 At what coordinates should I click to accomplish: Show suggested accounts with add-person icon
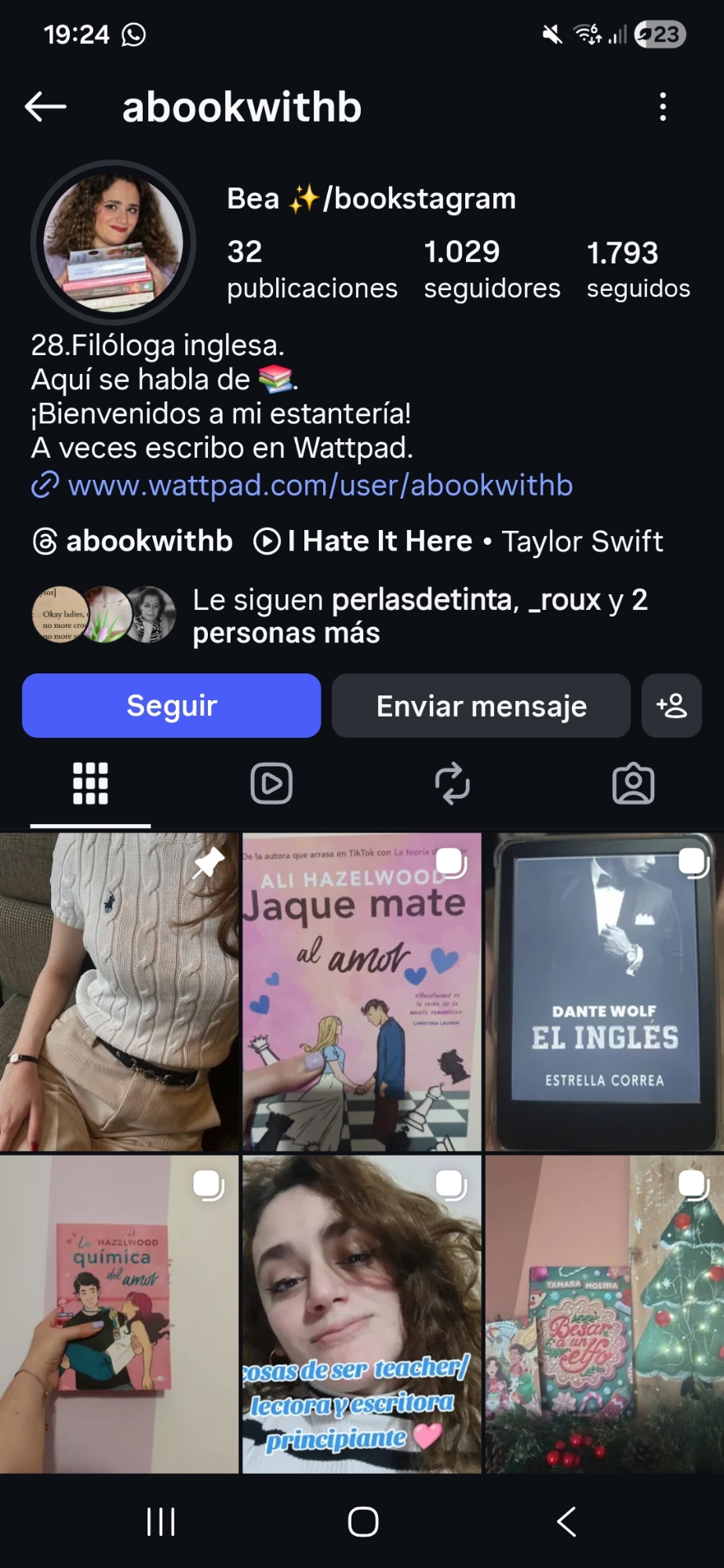[x=671, y=706]
